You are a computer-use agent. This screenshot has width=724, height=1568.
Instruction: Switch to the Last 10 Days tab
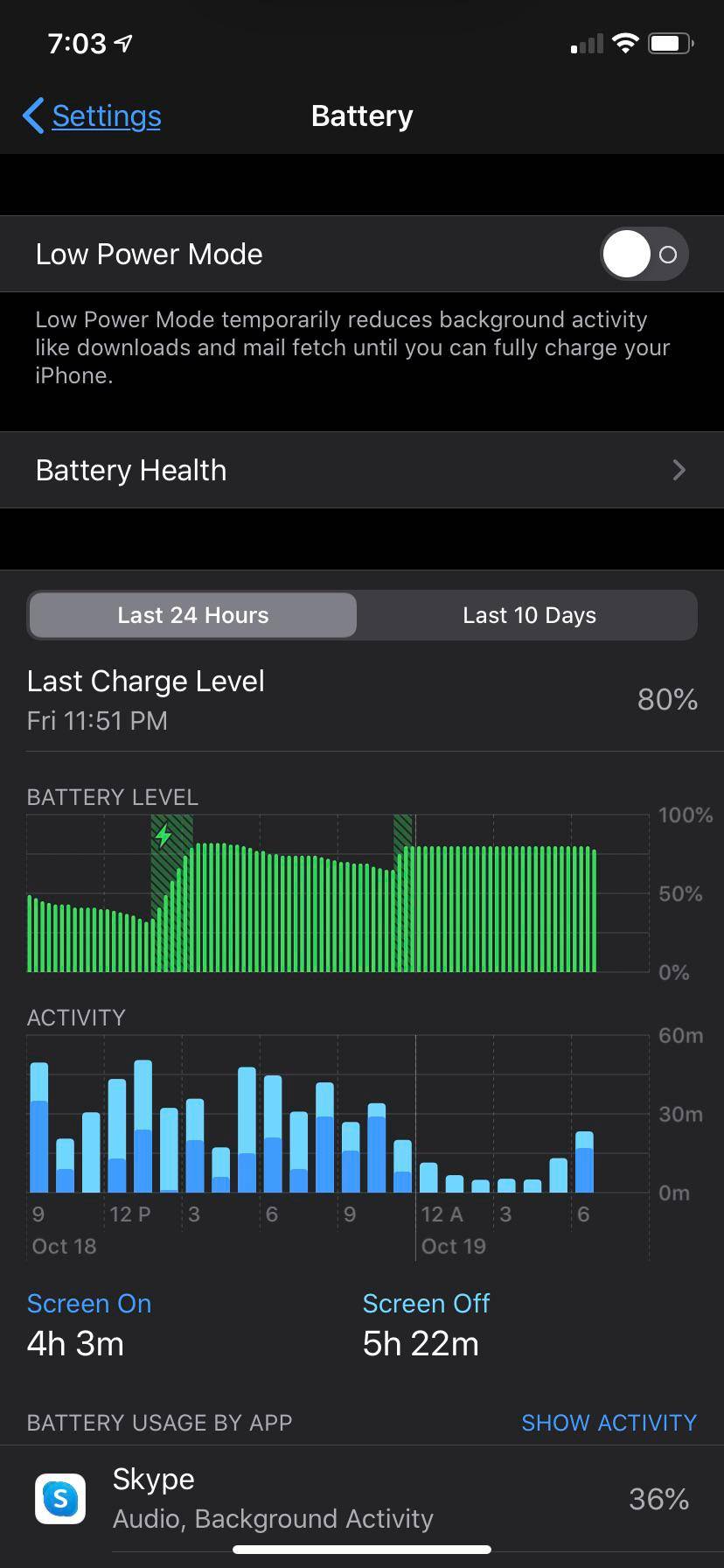tap(529, 614)
